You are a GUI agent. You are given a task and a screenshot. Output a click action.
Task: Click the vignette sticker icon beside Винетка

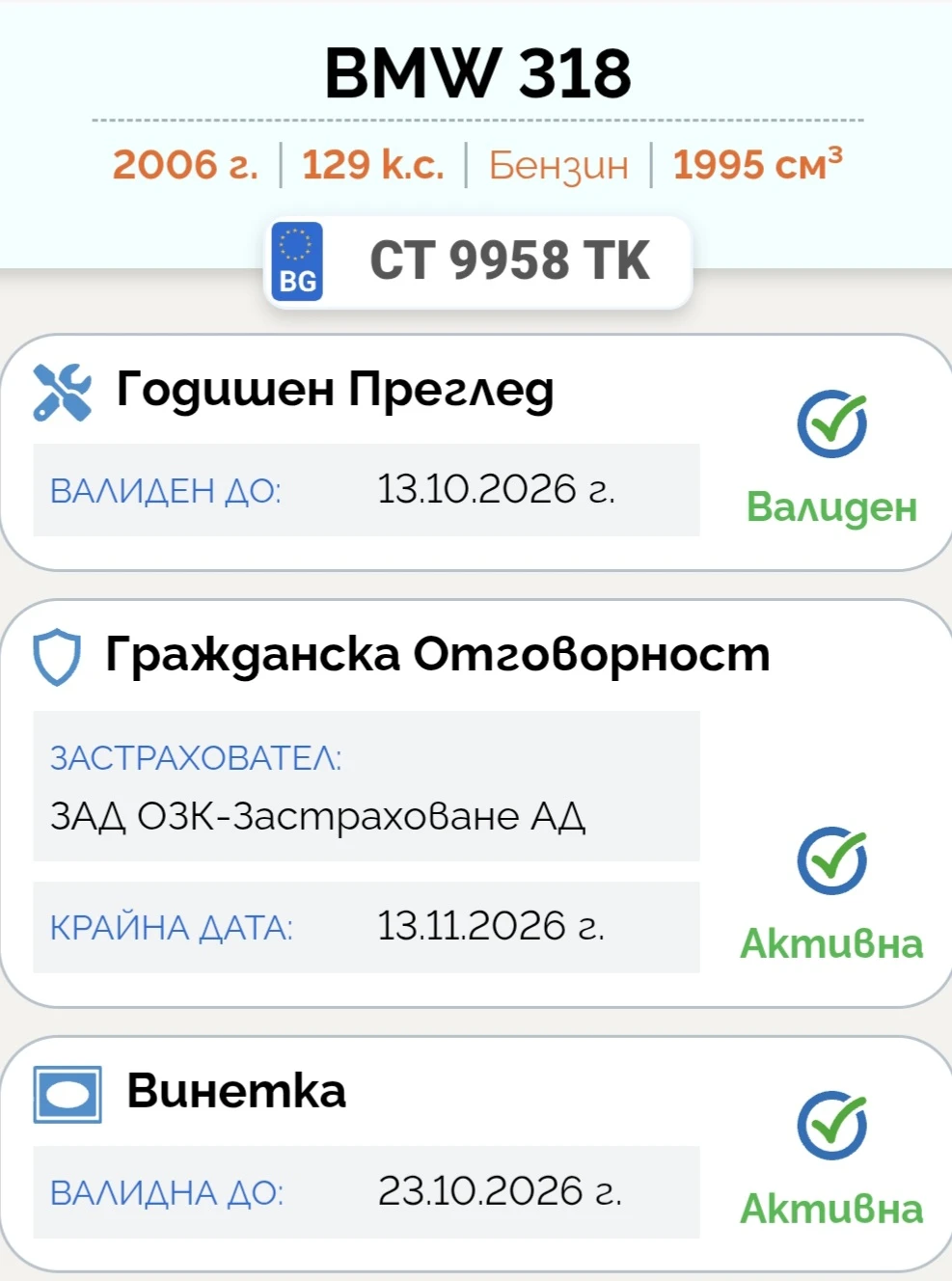pyautogui.click(x=69, y=1093)
